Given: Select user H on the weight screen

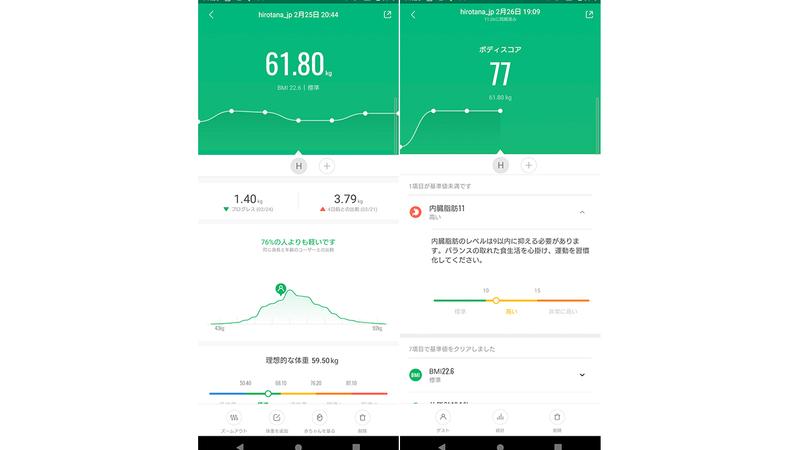Looking at the screenshot, I should [298, 166].
